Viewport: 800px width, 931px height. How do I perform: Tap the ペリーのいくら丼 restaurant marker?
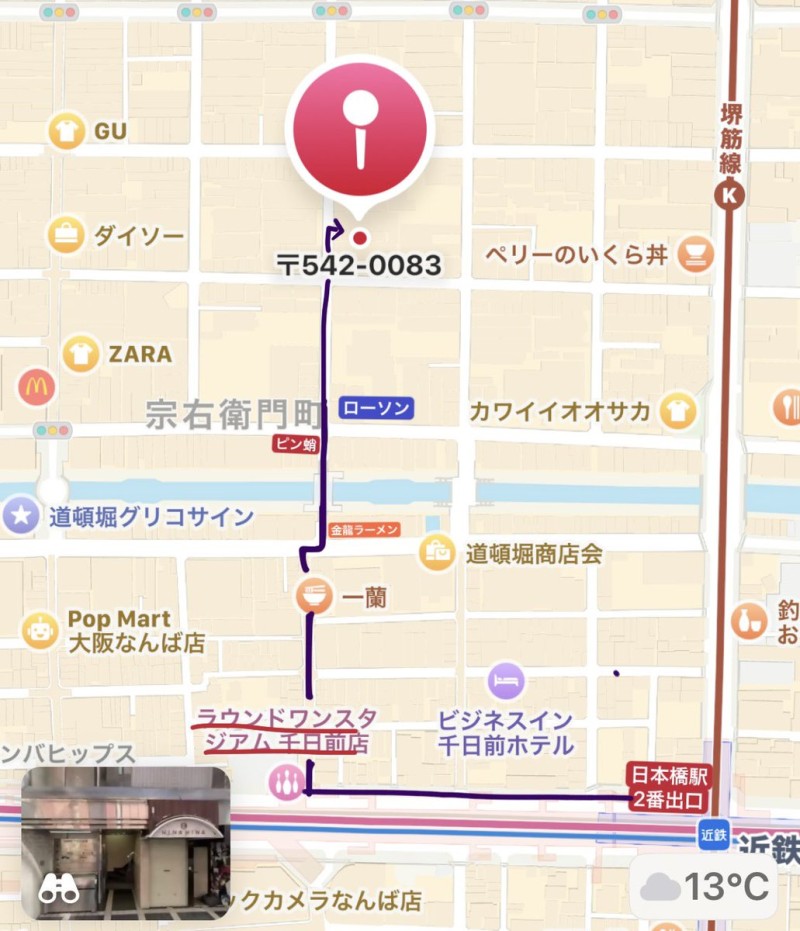pos(695,254)
